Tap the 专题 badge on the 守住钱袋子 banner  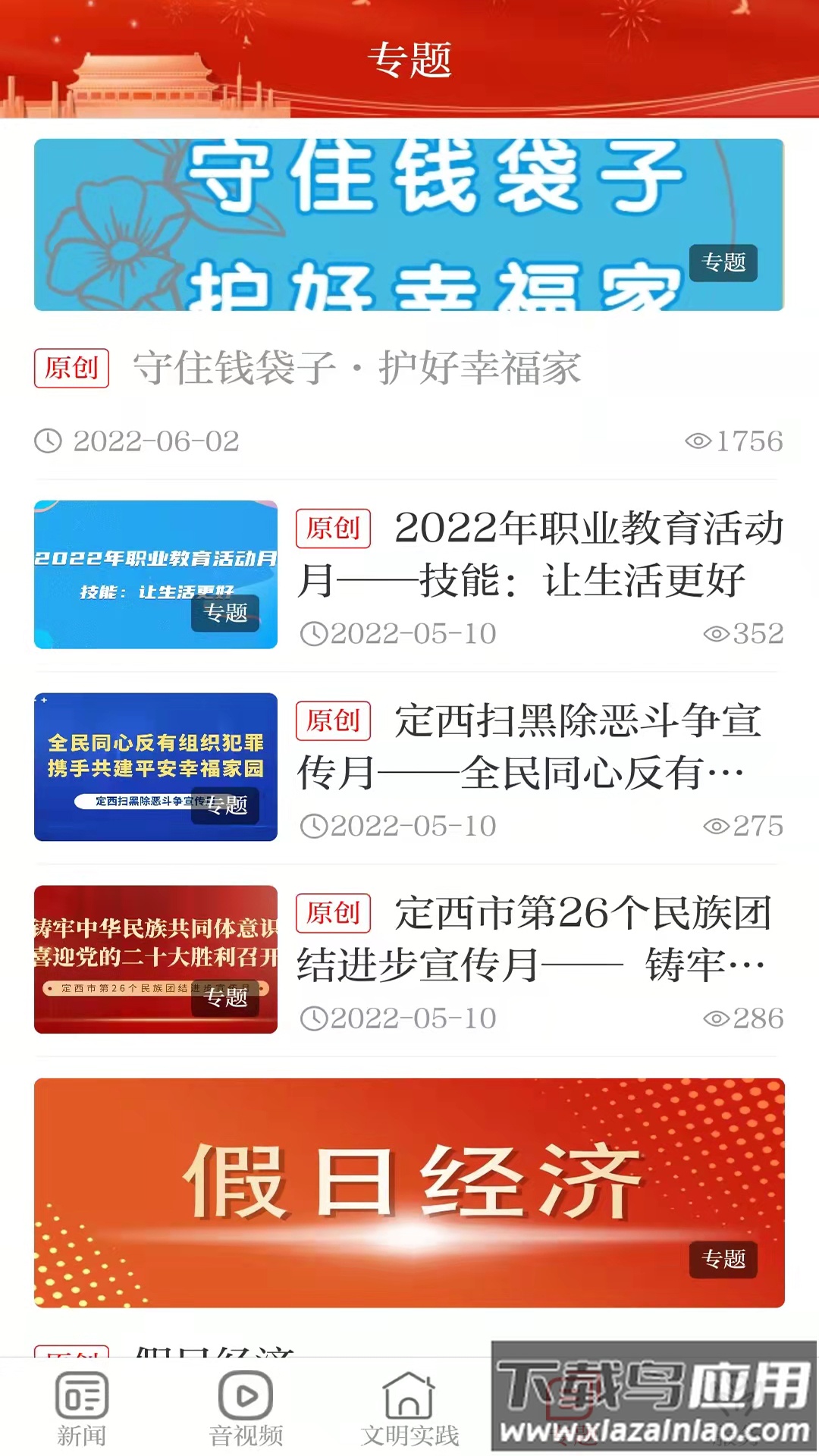[724, 263]
